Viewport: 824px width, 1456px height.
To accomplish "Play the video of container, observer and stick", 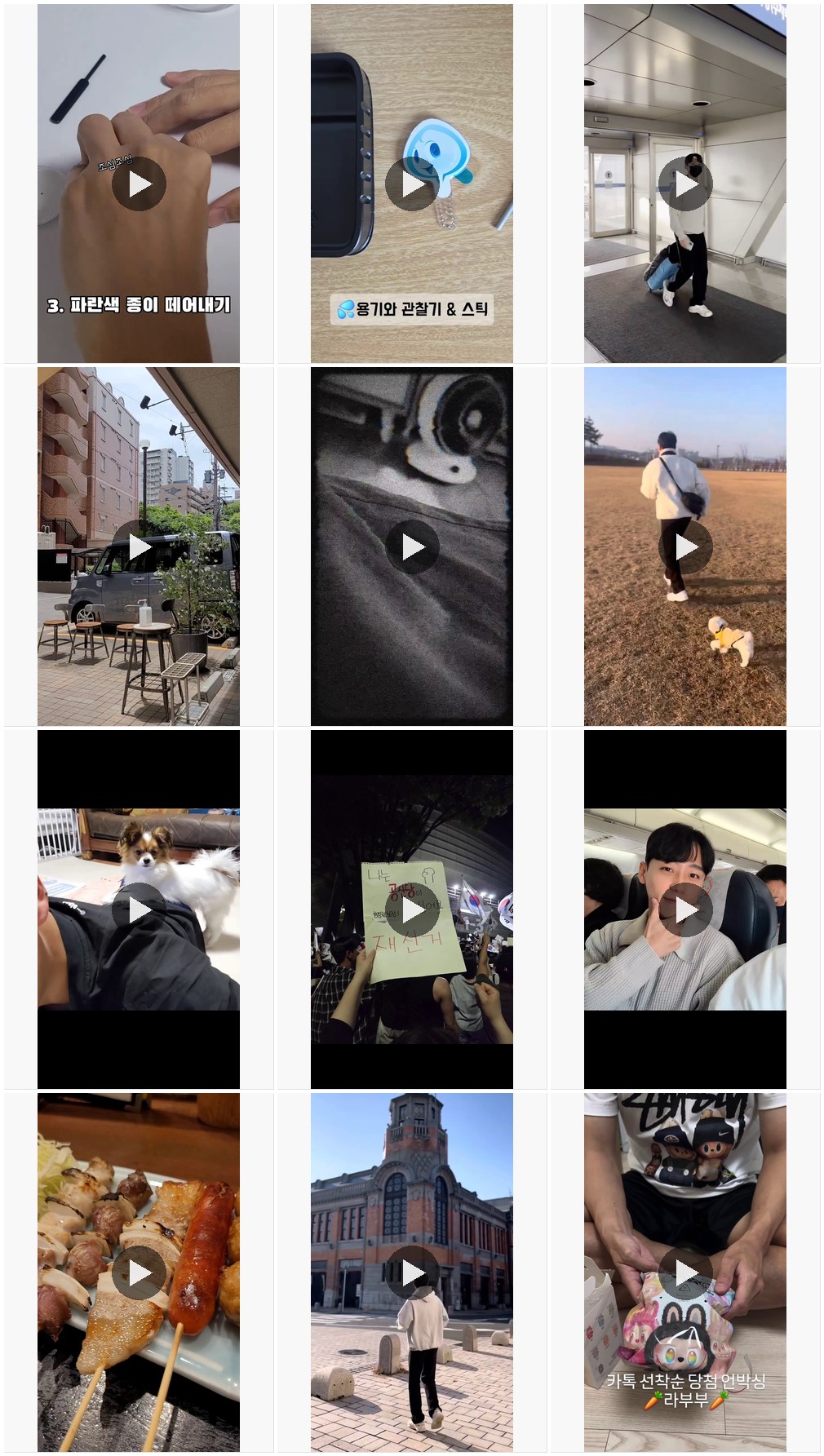I will tap(412, 184).
